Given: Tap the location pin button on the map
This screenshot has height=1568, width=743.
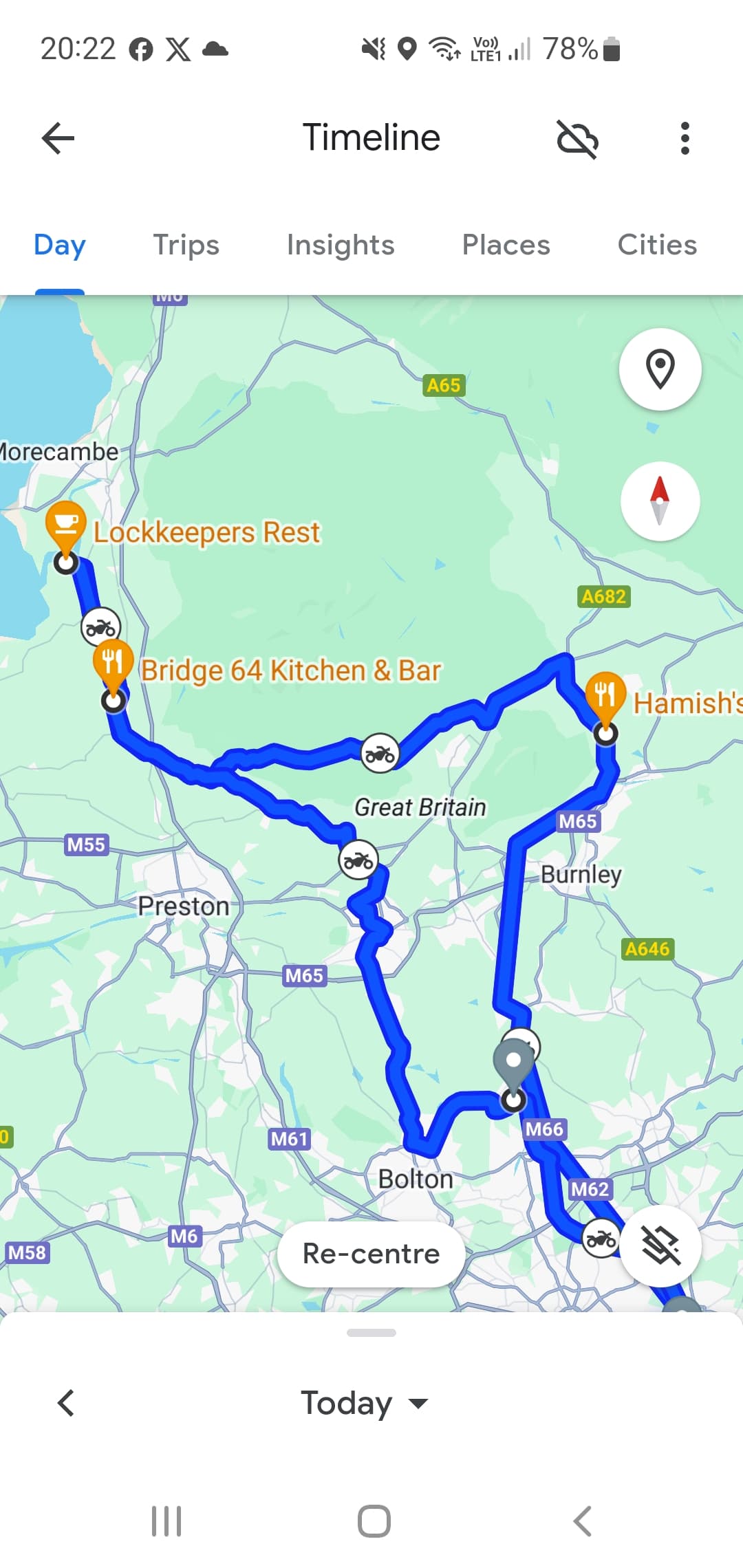Looking at the screenshot, I should pos(660,369).
